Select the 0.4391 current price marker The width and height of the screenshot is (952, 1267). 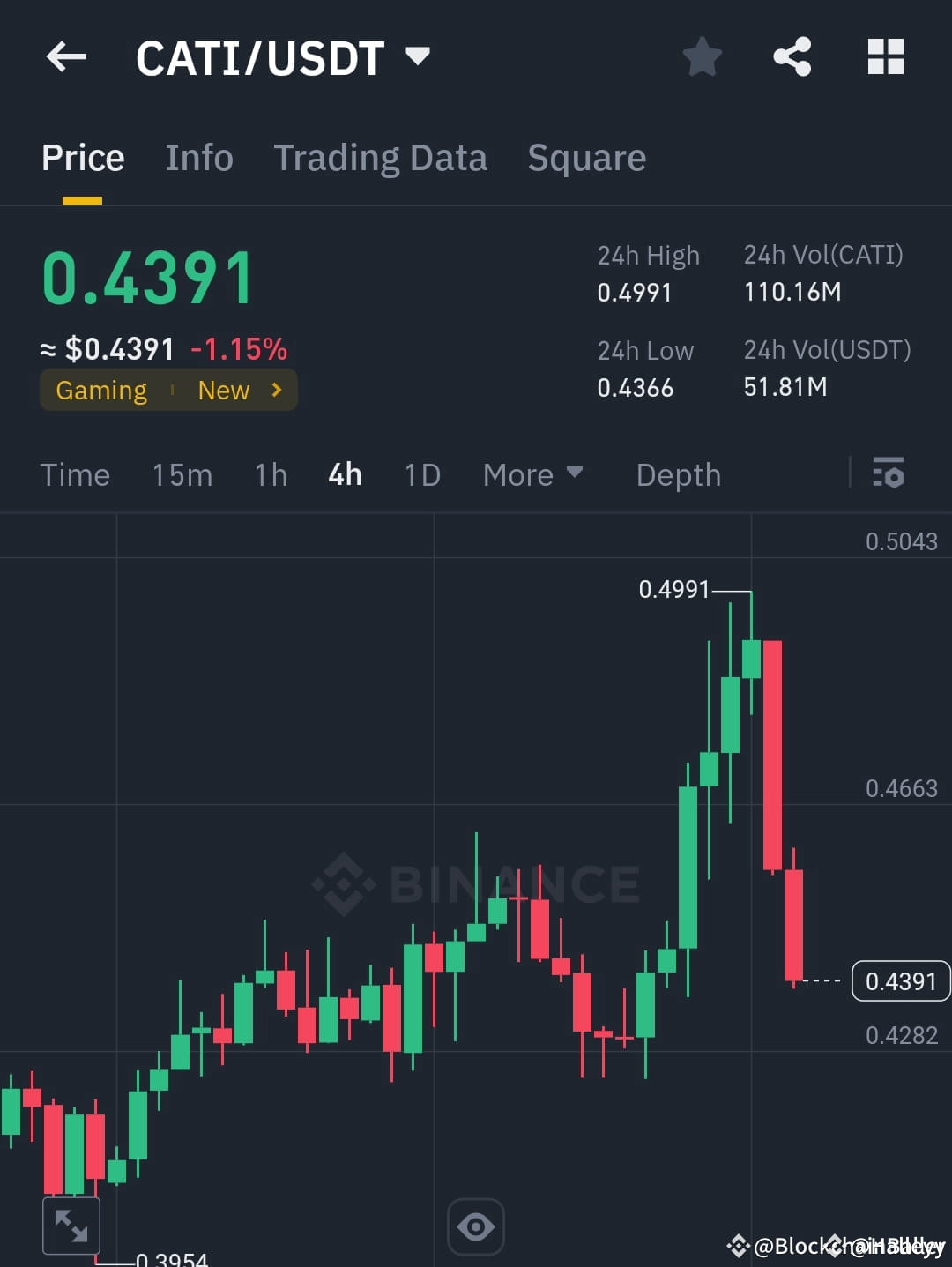[900, 980]
